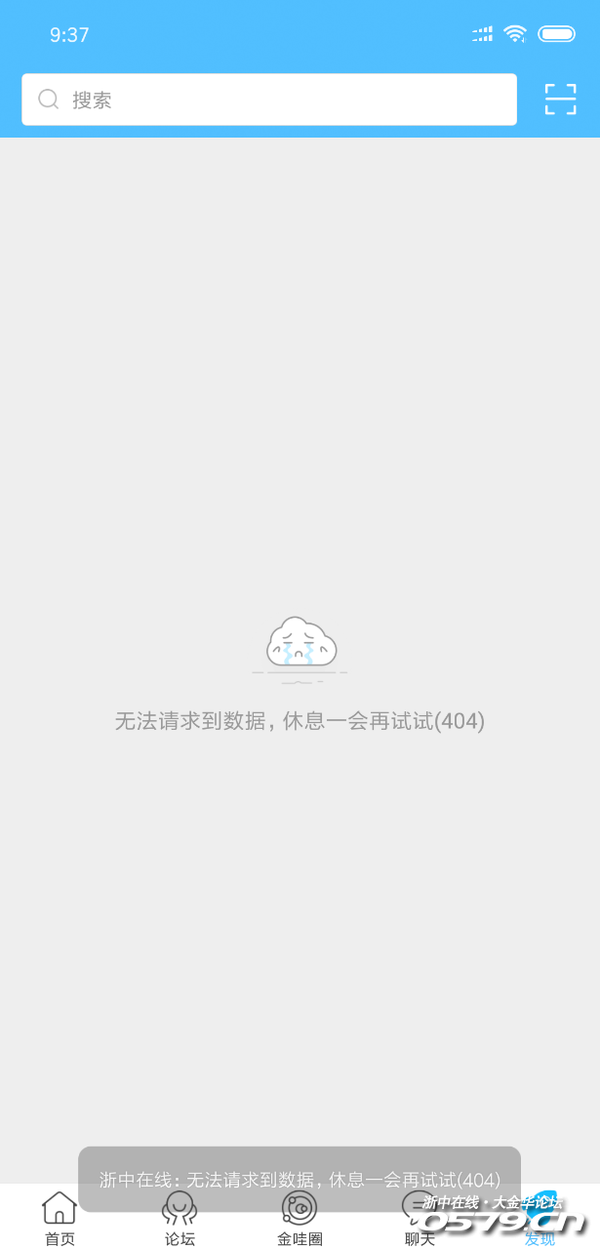Switch to the 论坛 tab
This screenshot has height=1249, width=600.
tap(180, 1219)
